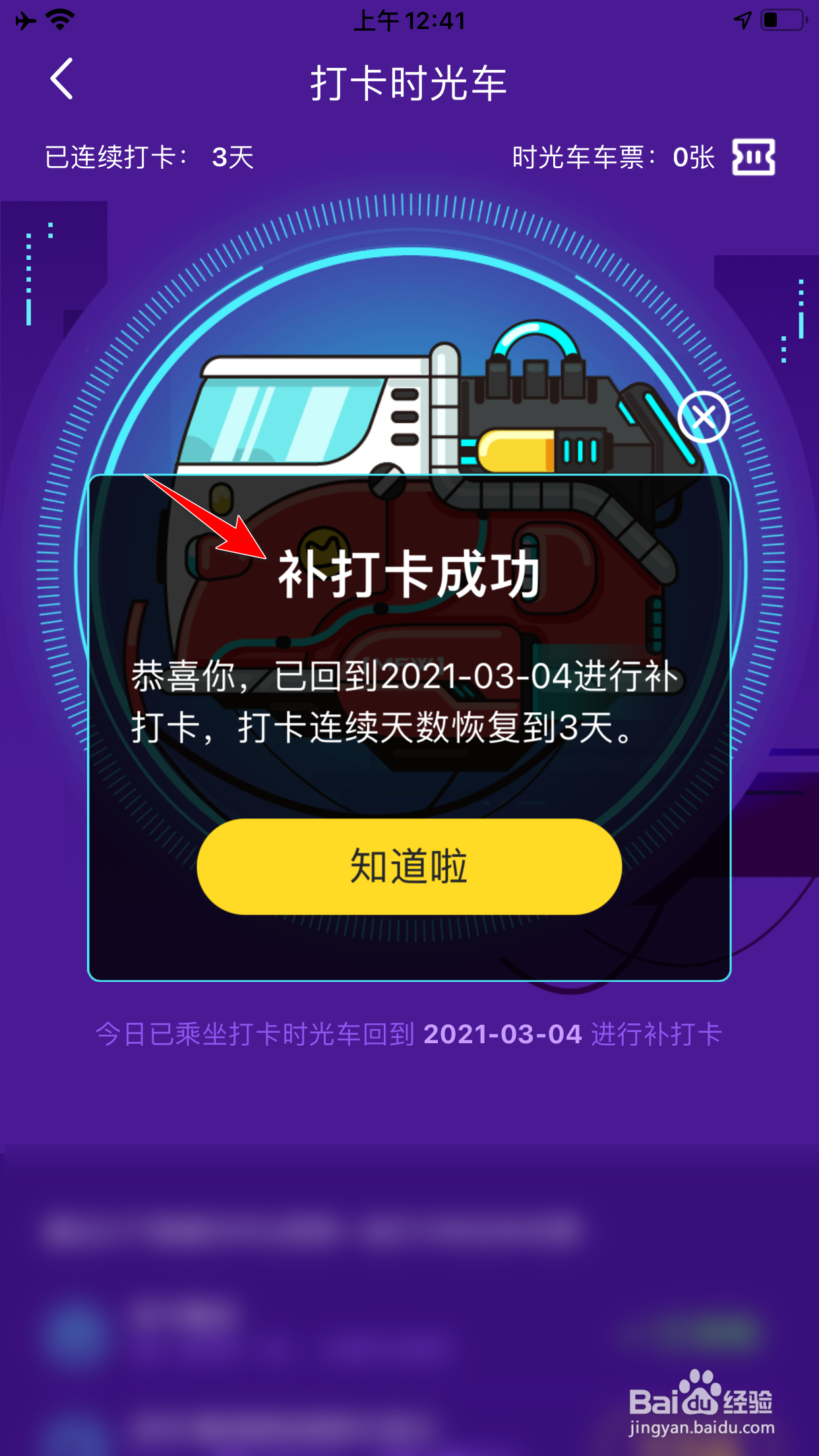
Task: Tap the 知道啦 confirmation button
Action: (x=409, y=868)
